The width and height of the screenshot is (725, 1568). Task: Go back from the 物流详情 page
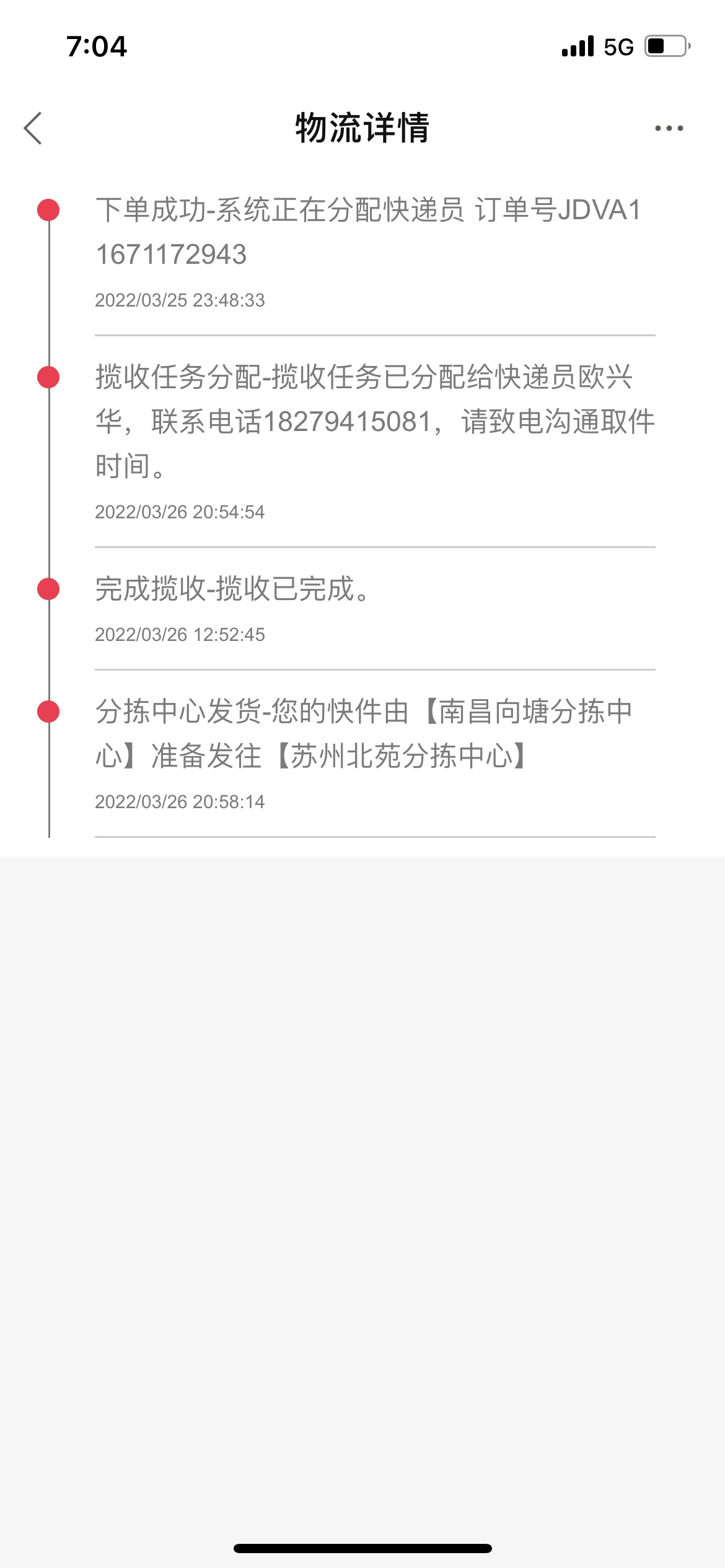(33, 128)
